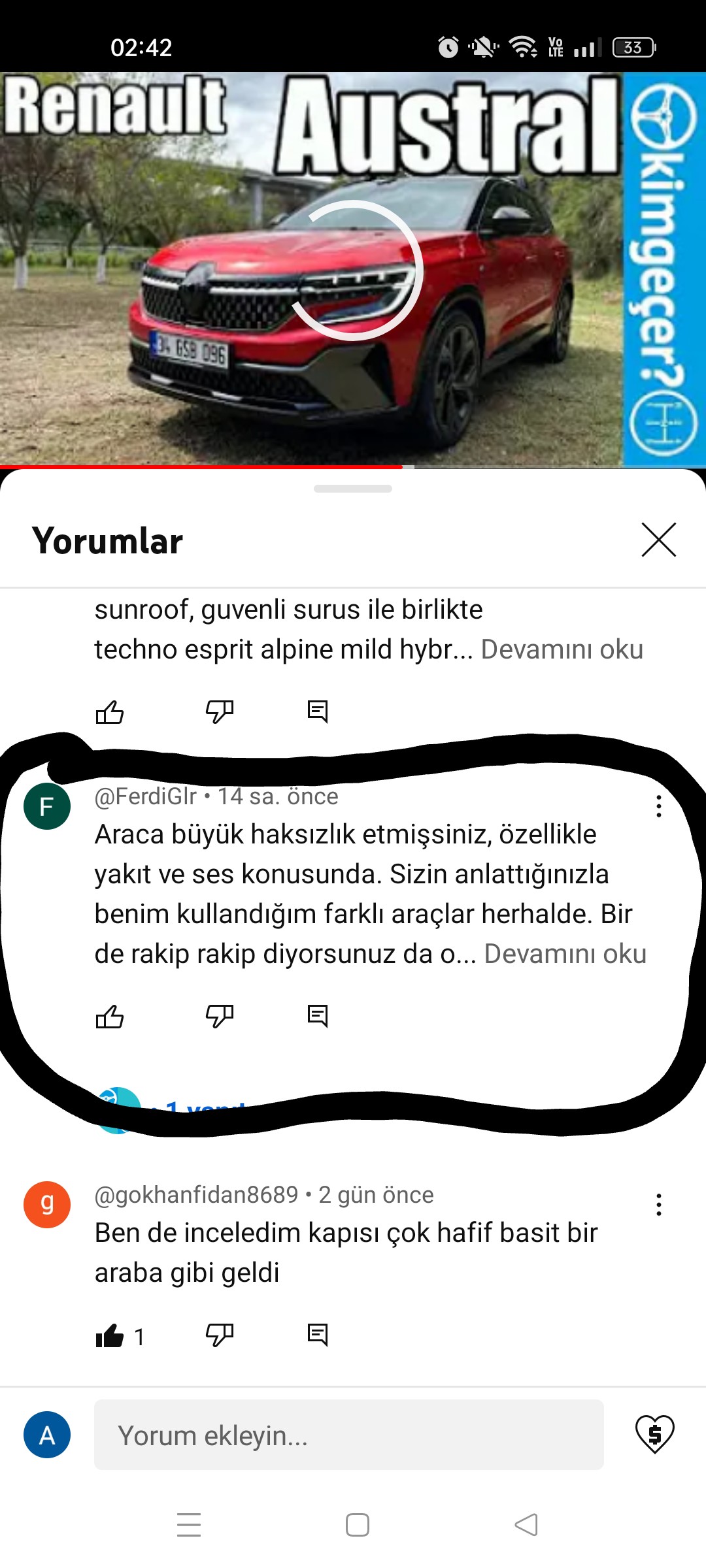
Task: Like @FerdiGlr's comment
Action: pos(110,1016)
